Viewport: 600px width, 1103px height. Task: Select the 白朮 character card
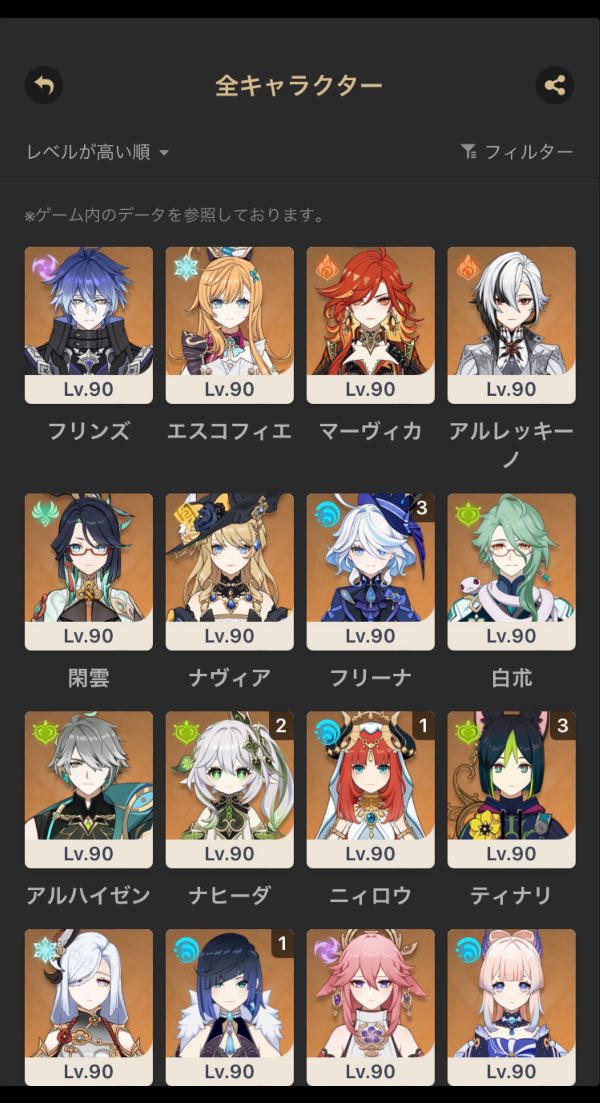coord(512,571)
